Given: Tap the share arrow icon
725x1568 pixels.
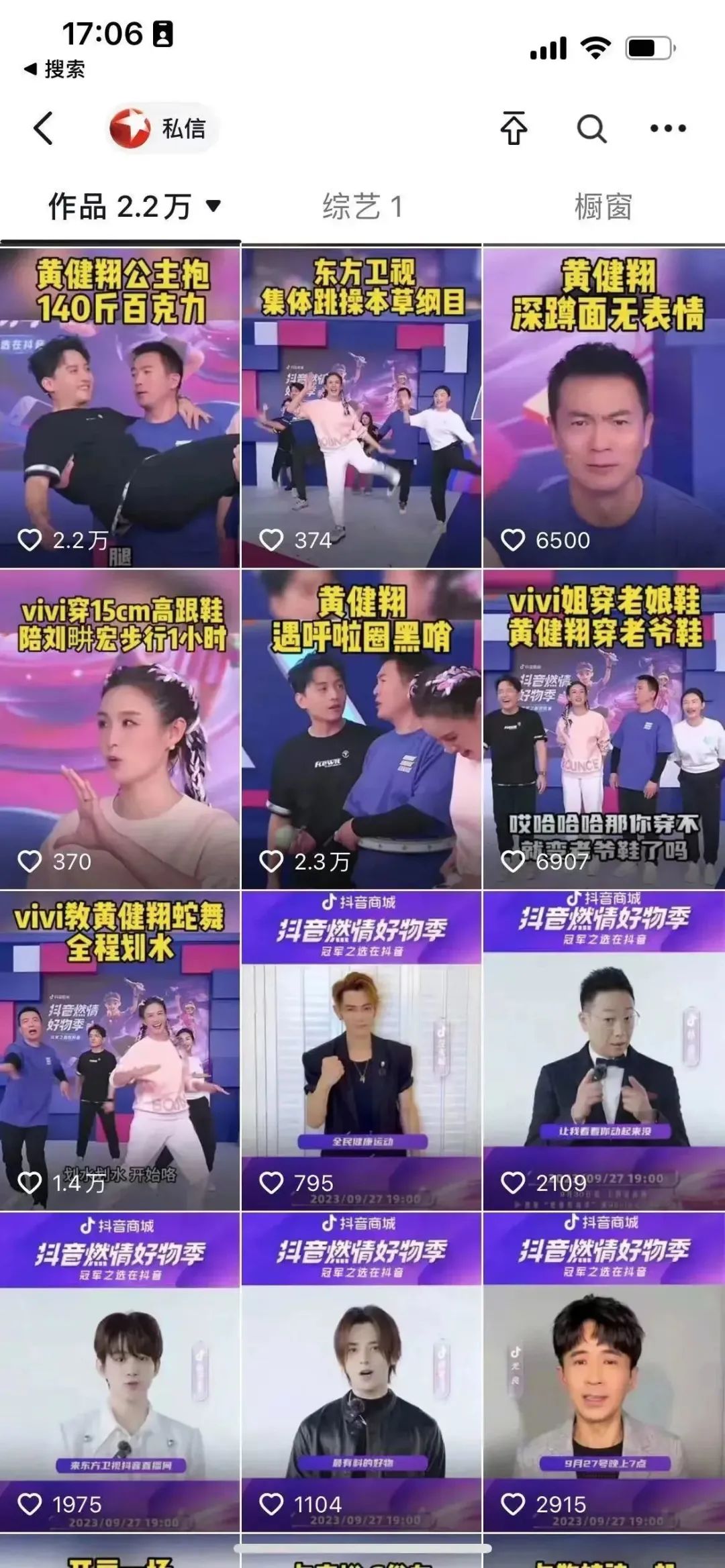Looking at the screenshot, I should click(x=514, y=128).
